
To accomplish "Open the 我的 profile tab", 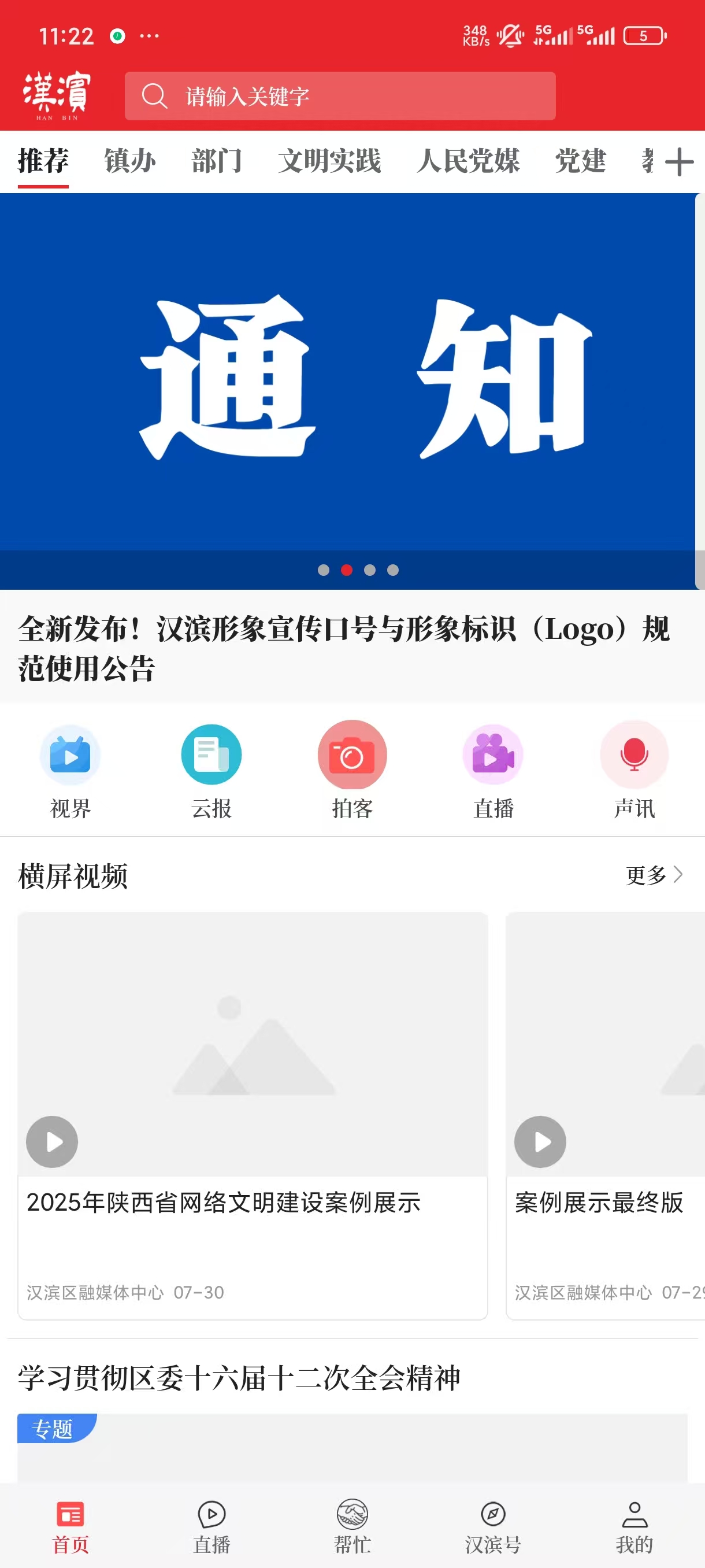I will pos(634,1526).
